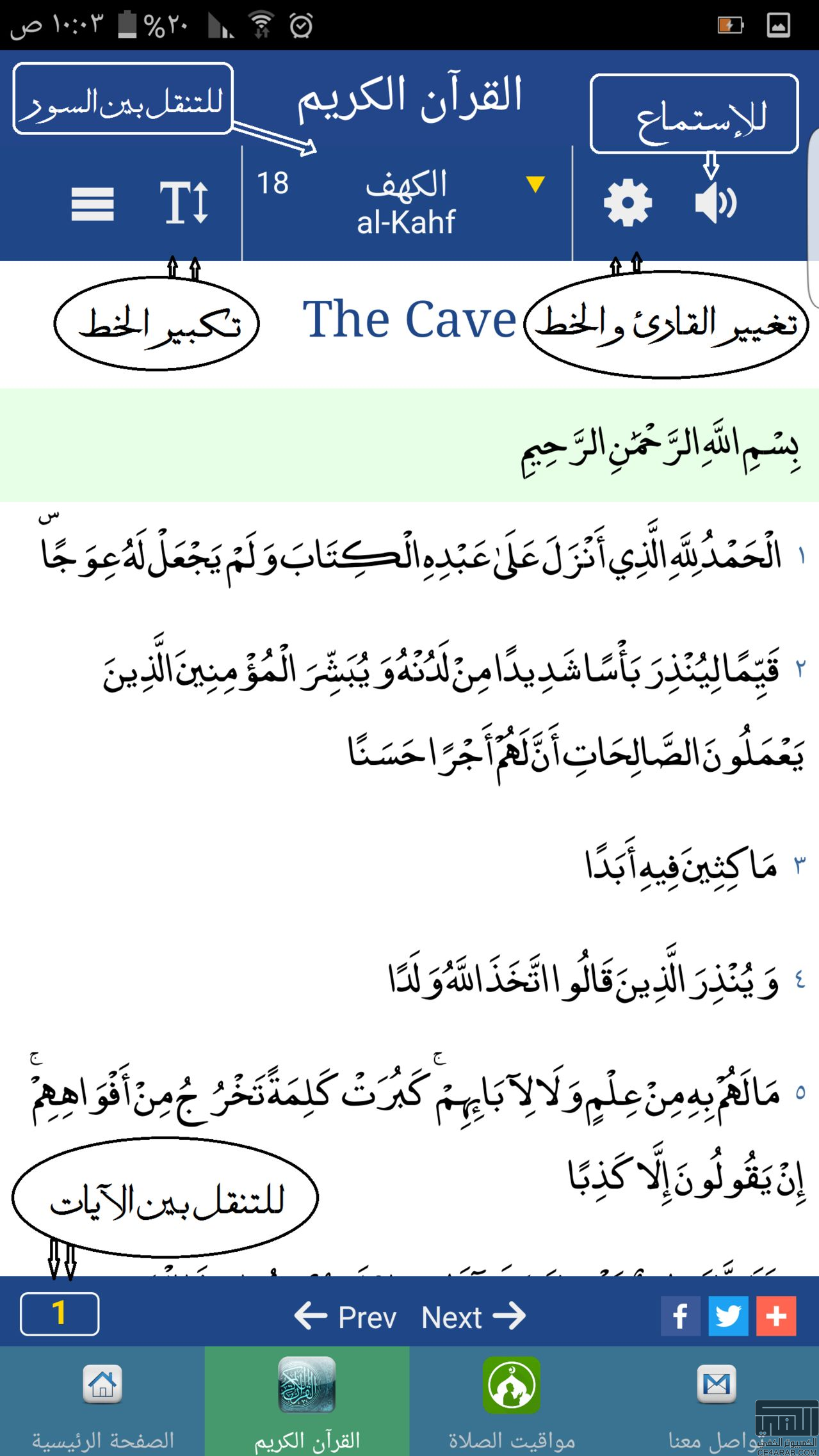819x1456 pixels.
Task: Tap the text size icon
Action: pos(184,203)
